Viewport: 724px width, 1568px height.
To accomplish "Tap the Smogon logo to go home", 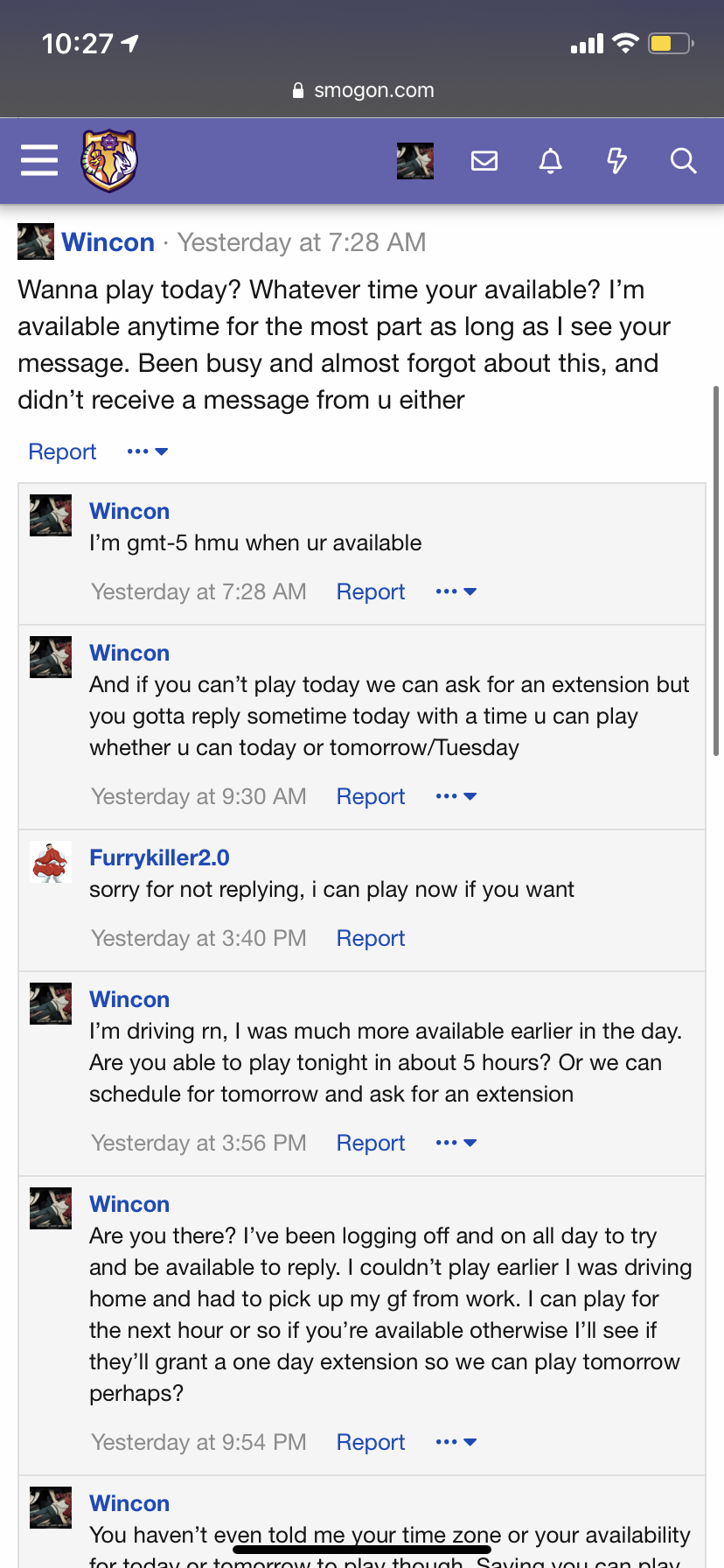I will 109,161.
